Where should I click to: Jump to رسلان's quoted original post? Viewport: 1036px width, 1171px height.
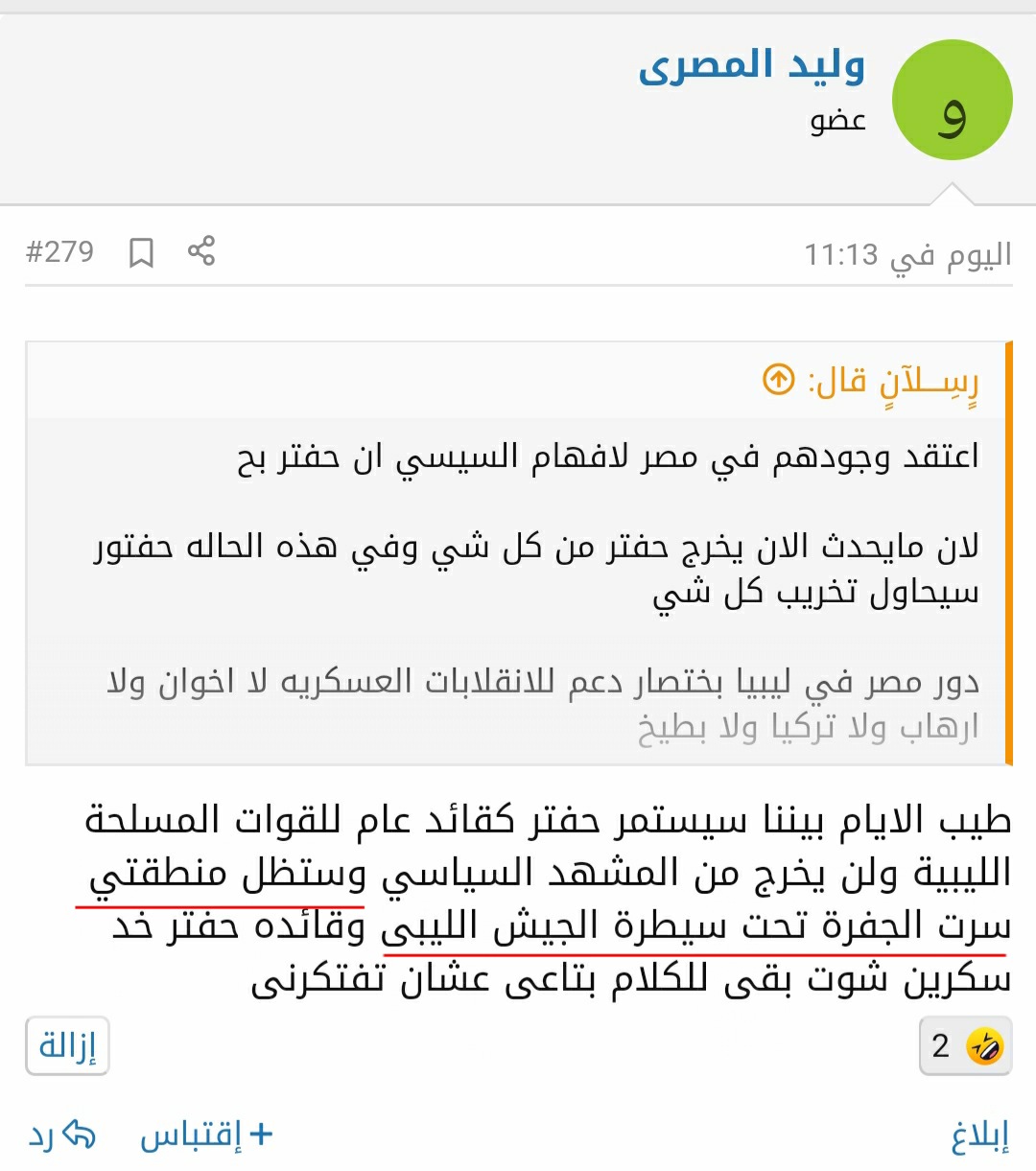(779, 380)
